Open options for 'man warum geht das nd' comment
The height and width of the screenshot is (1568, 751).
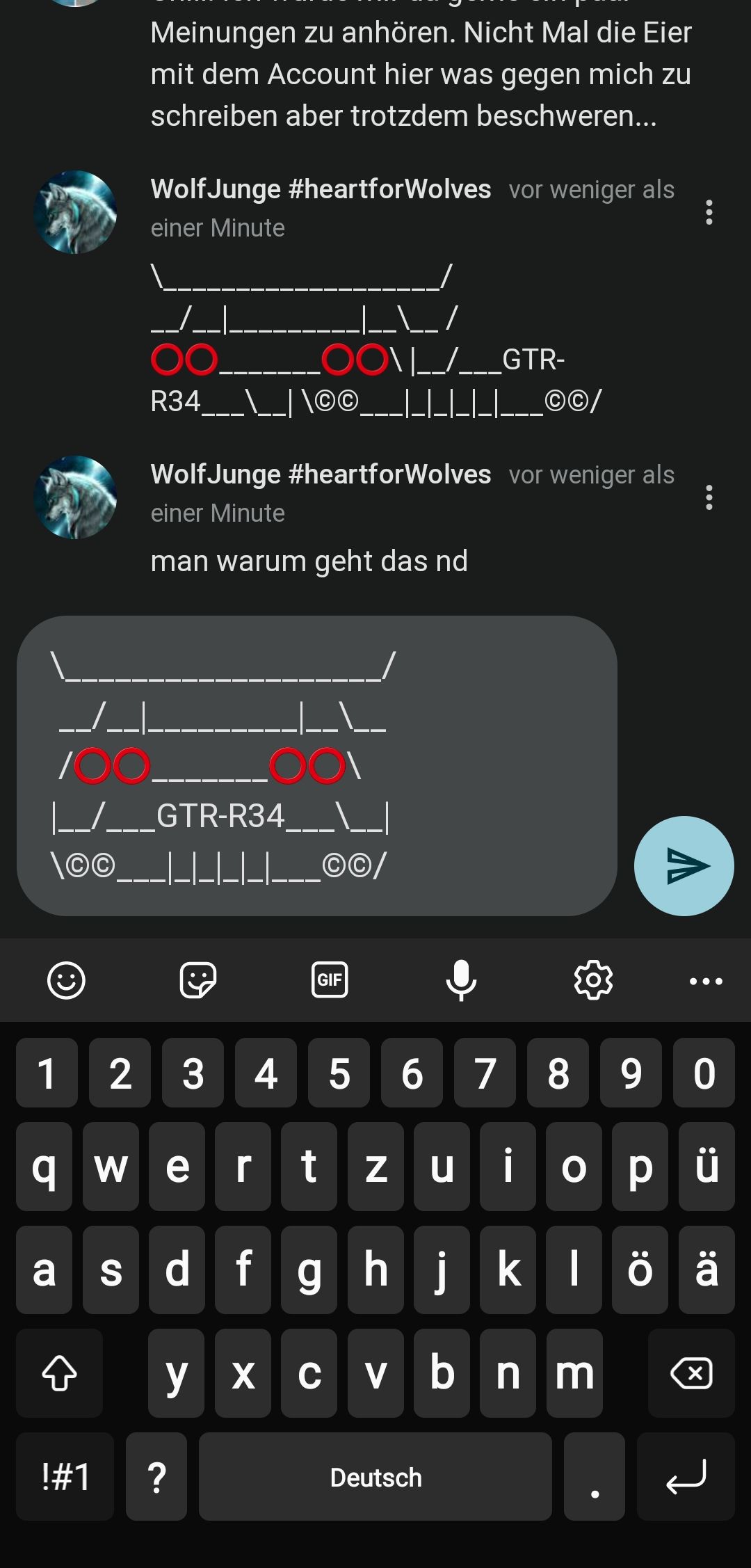coord(709,497)
